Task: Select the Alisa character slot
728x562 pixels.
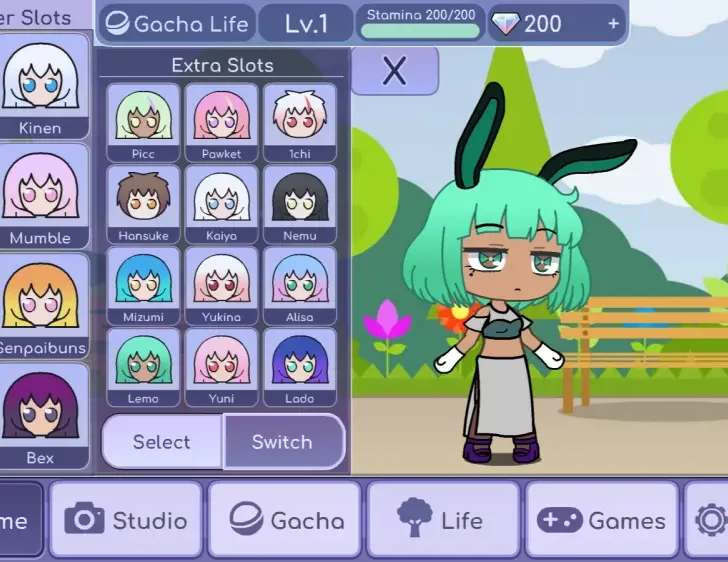Action: click(300, 284)
